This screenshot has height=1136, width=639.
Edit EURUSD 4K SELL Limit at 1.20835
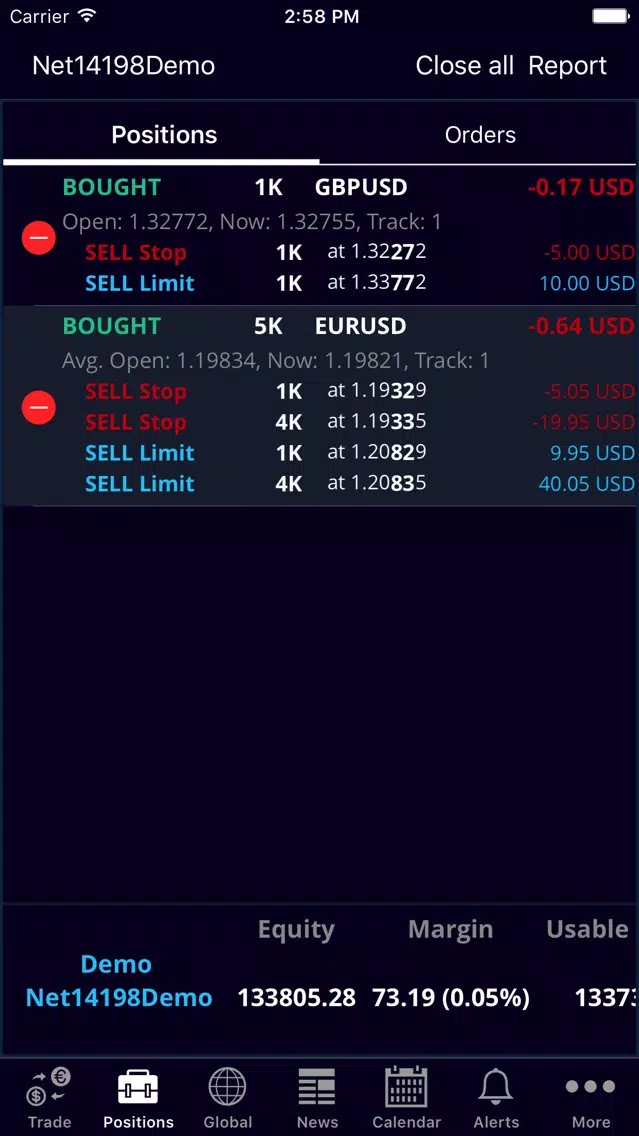[x=359, y=483]
